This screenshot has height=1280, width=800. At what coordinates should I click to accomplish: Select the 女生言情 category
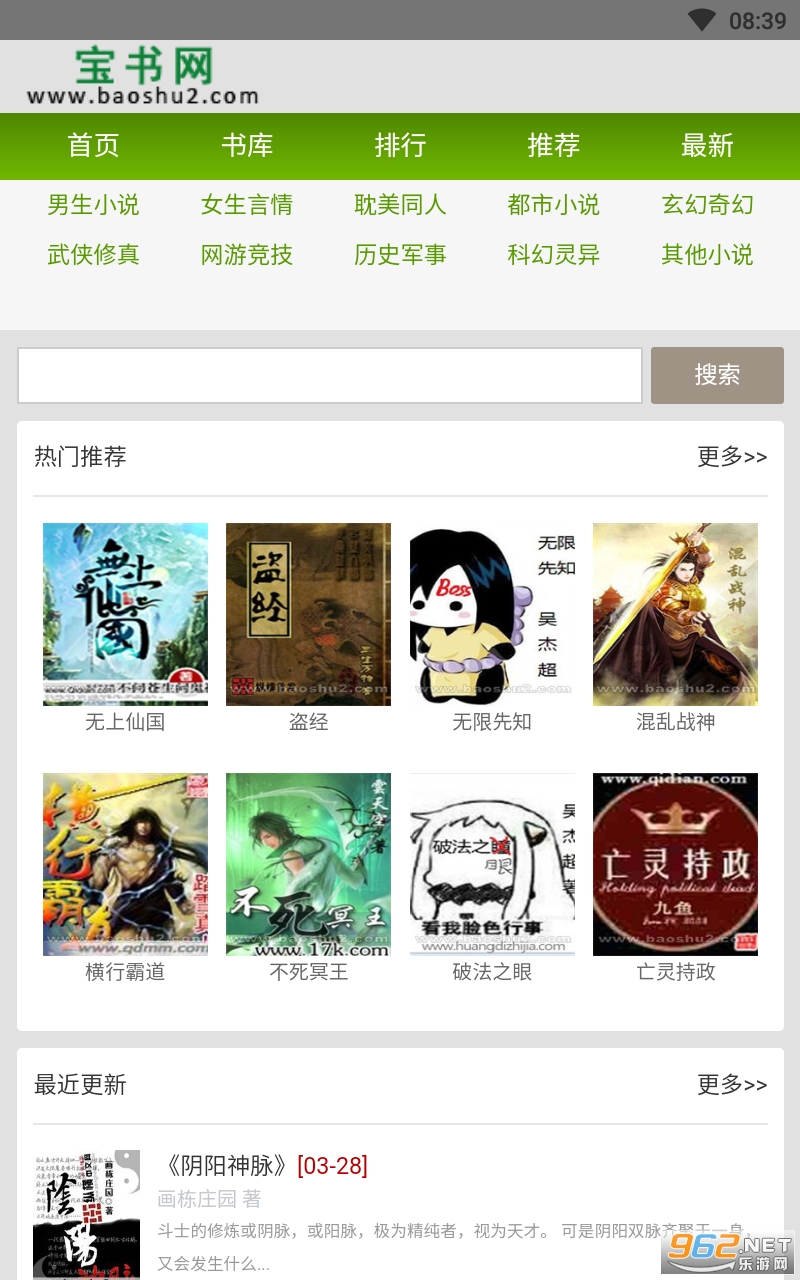click(x=247, y=205)
